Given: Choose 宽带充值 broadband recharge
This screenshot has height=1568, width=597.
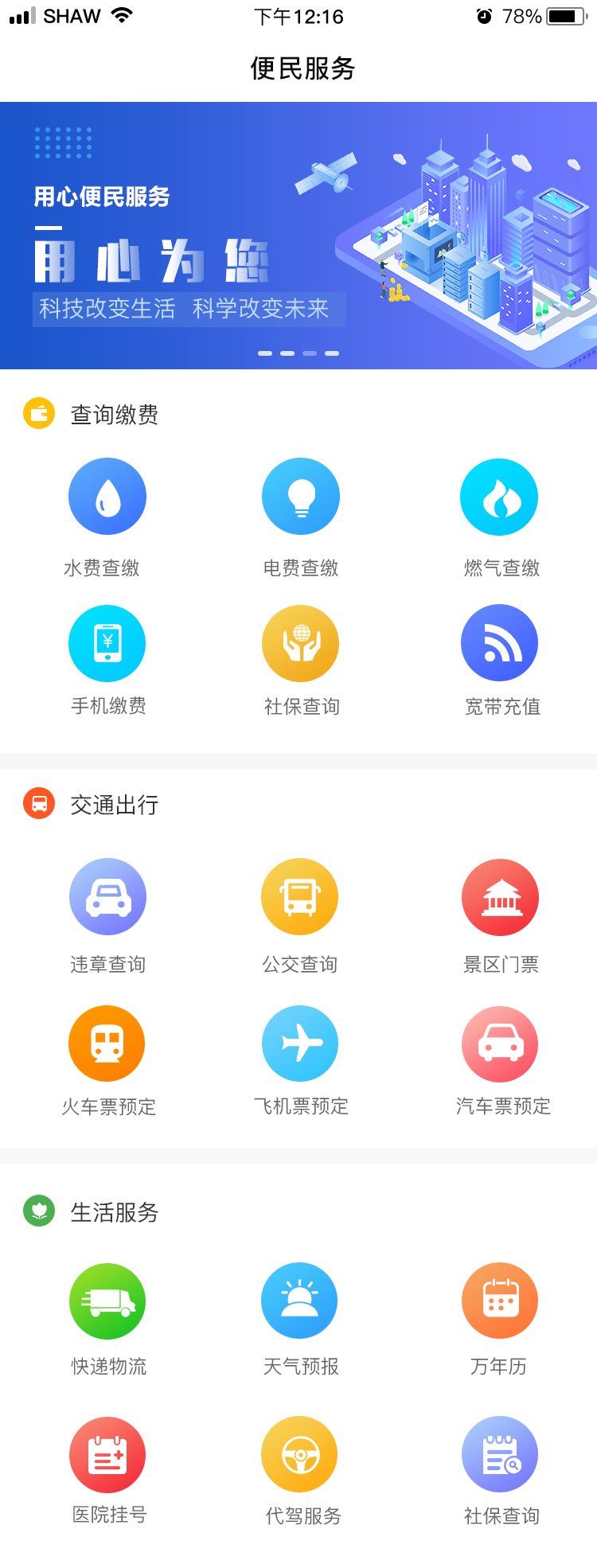Looking at the screenshot, I should 499,643.
